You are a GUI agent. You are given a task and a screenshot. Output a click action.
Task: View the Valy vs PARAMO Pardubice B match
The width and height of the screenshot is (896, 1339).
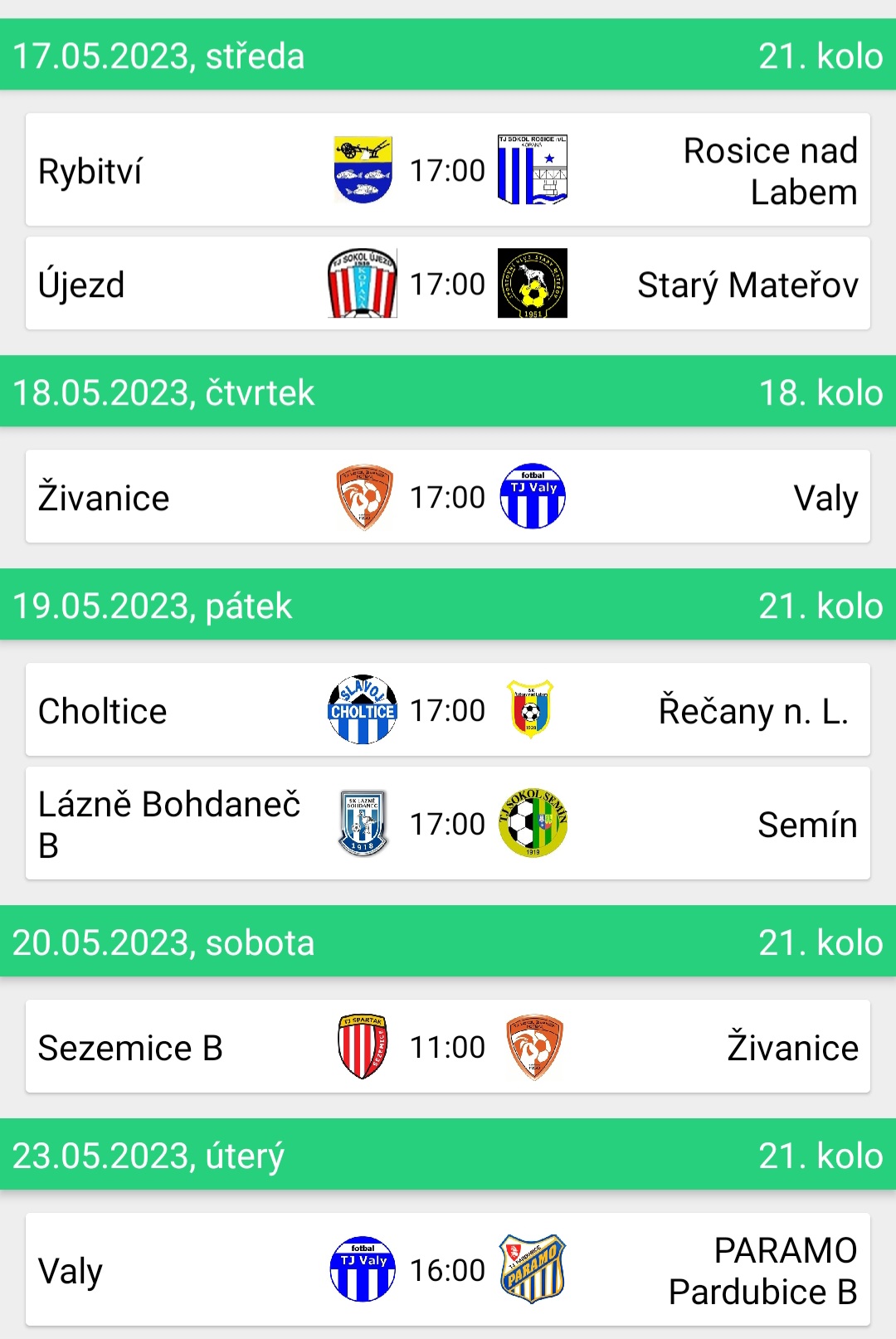pos(448,1270)
